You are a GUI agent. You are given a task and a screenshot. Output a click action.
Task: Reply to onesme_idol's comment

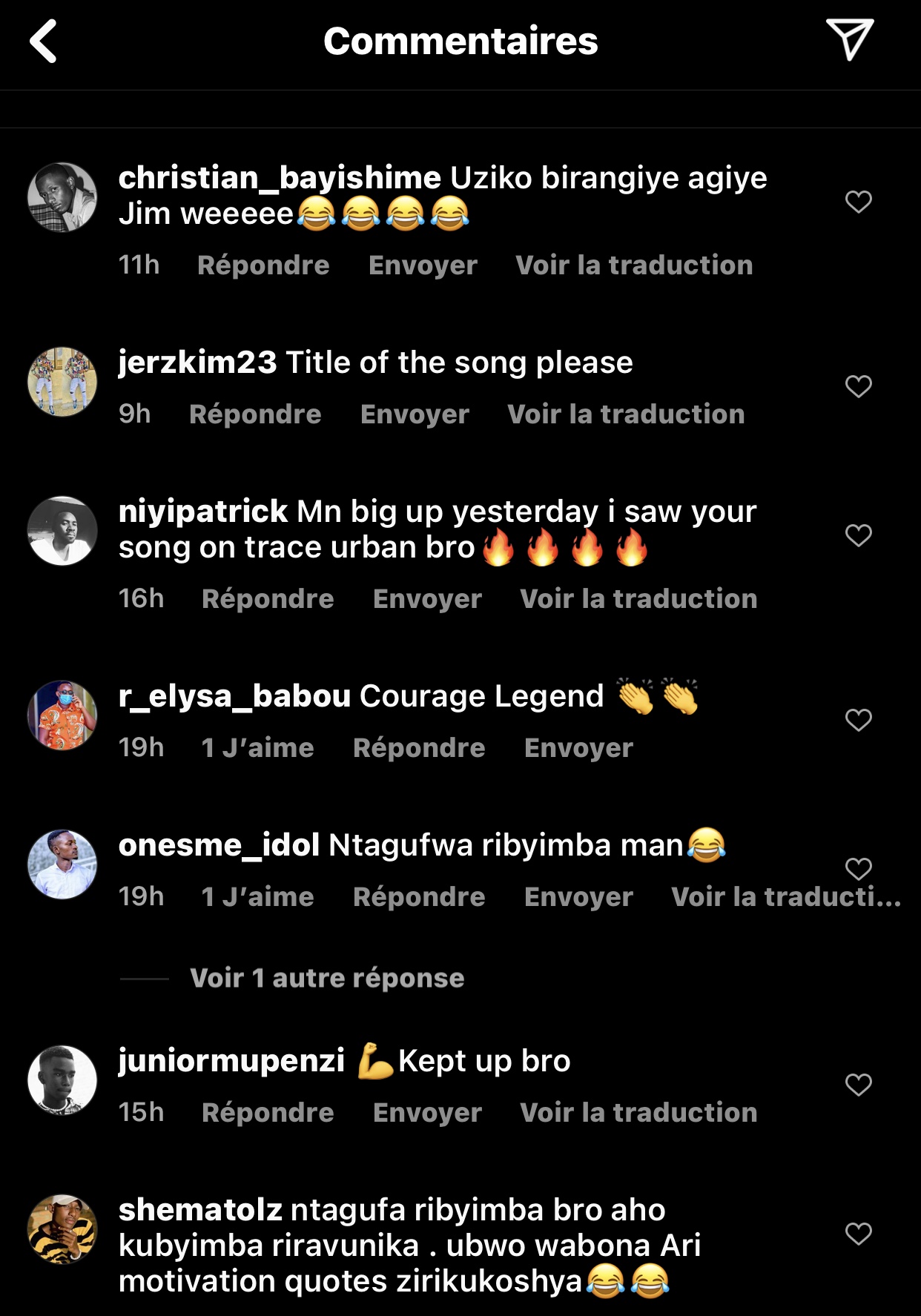tap(419, 897)
